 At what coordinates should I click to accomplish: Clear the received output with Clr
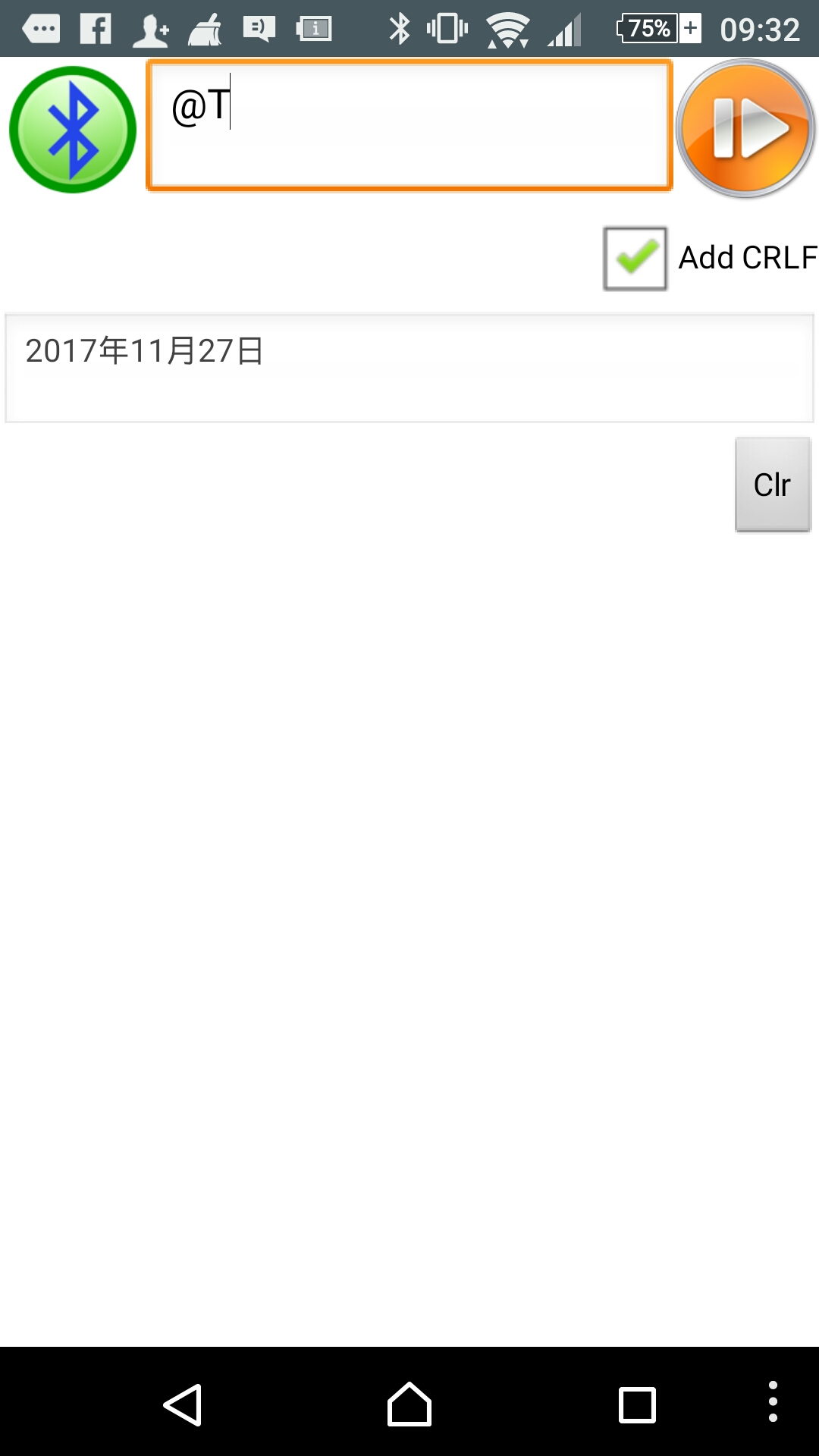pyautogui.click(x=773, y=485)
